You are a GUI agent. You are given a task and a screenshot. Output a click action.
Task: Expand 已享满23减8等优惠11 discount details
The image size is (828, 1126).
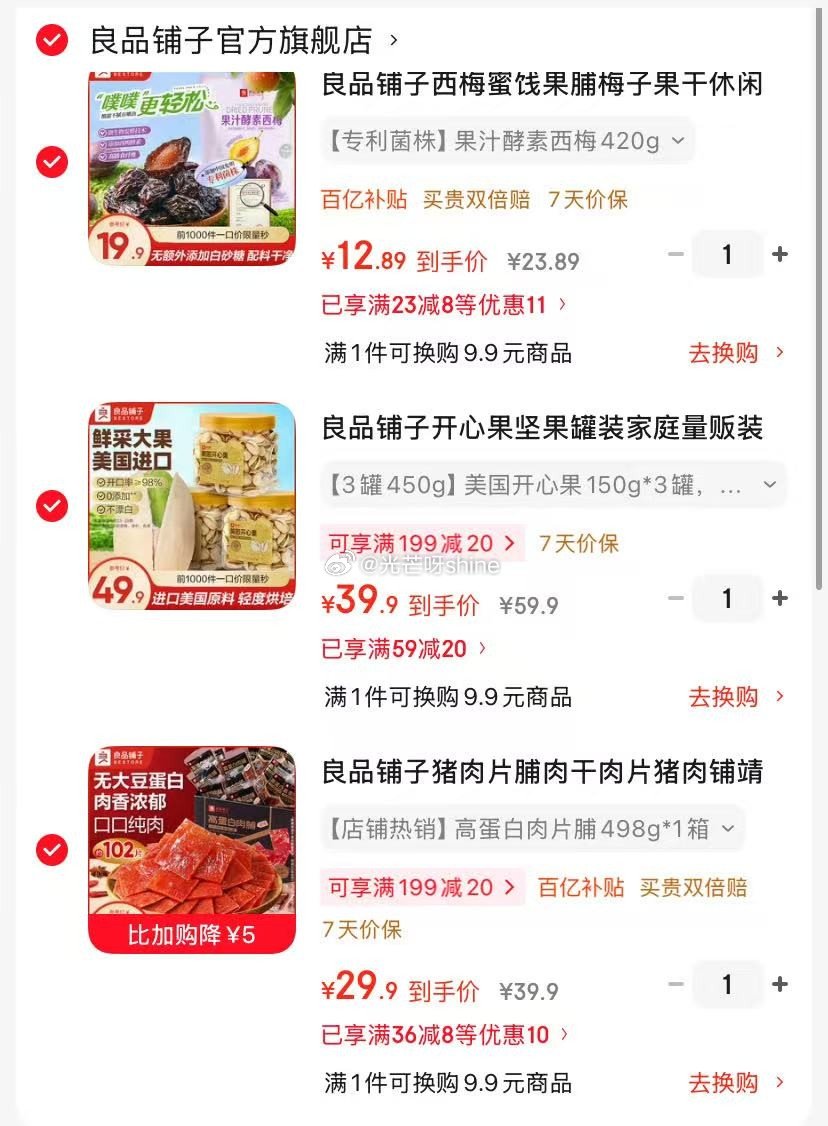[435, 305]
